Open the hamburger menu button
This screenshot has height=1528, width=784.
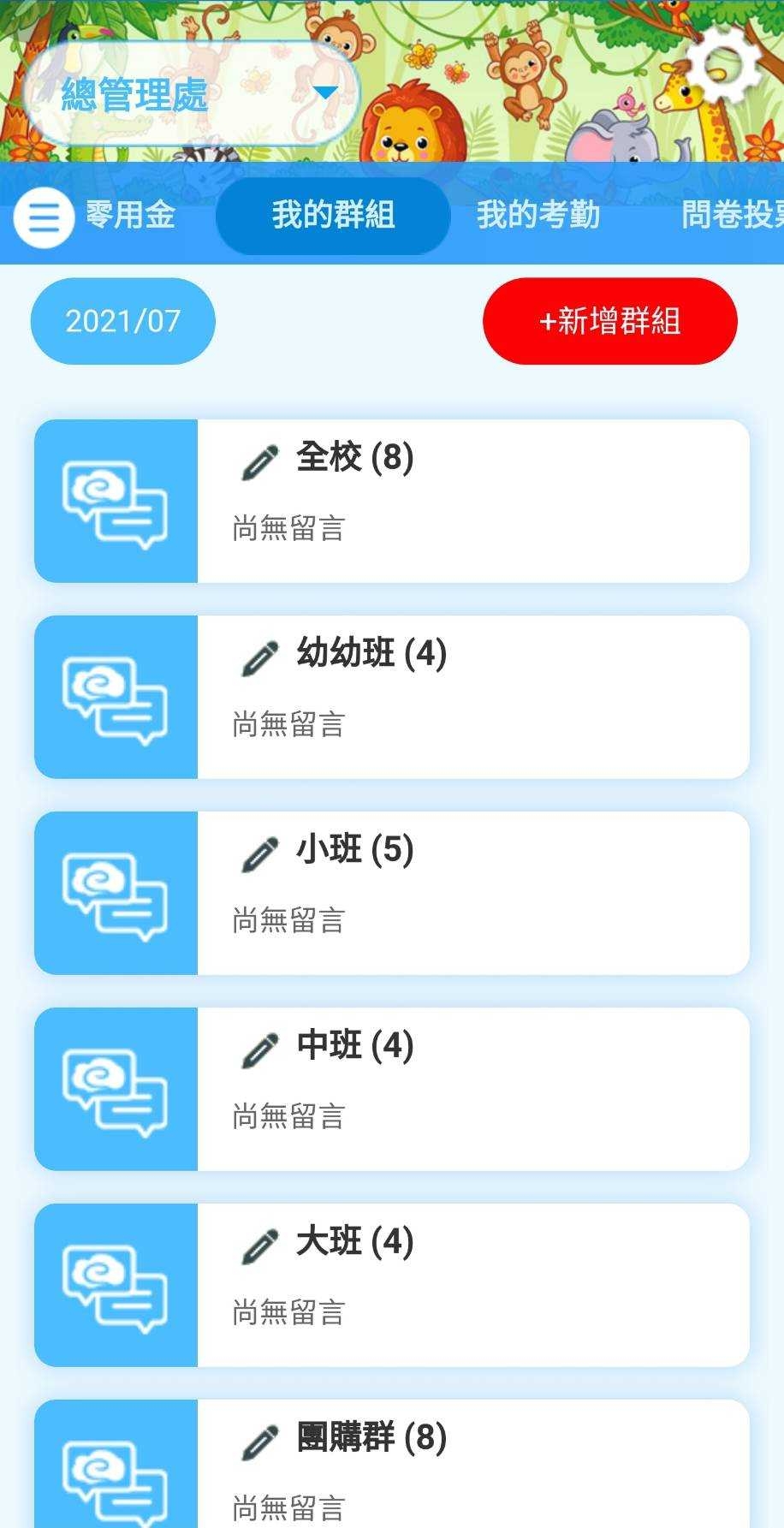pyautogui.click(x=43, y=217)
